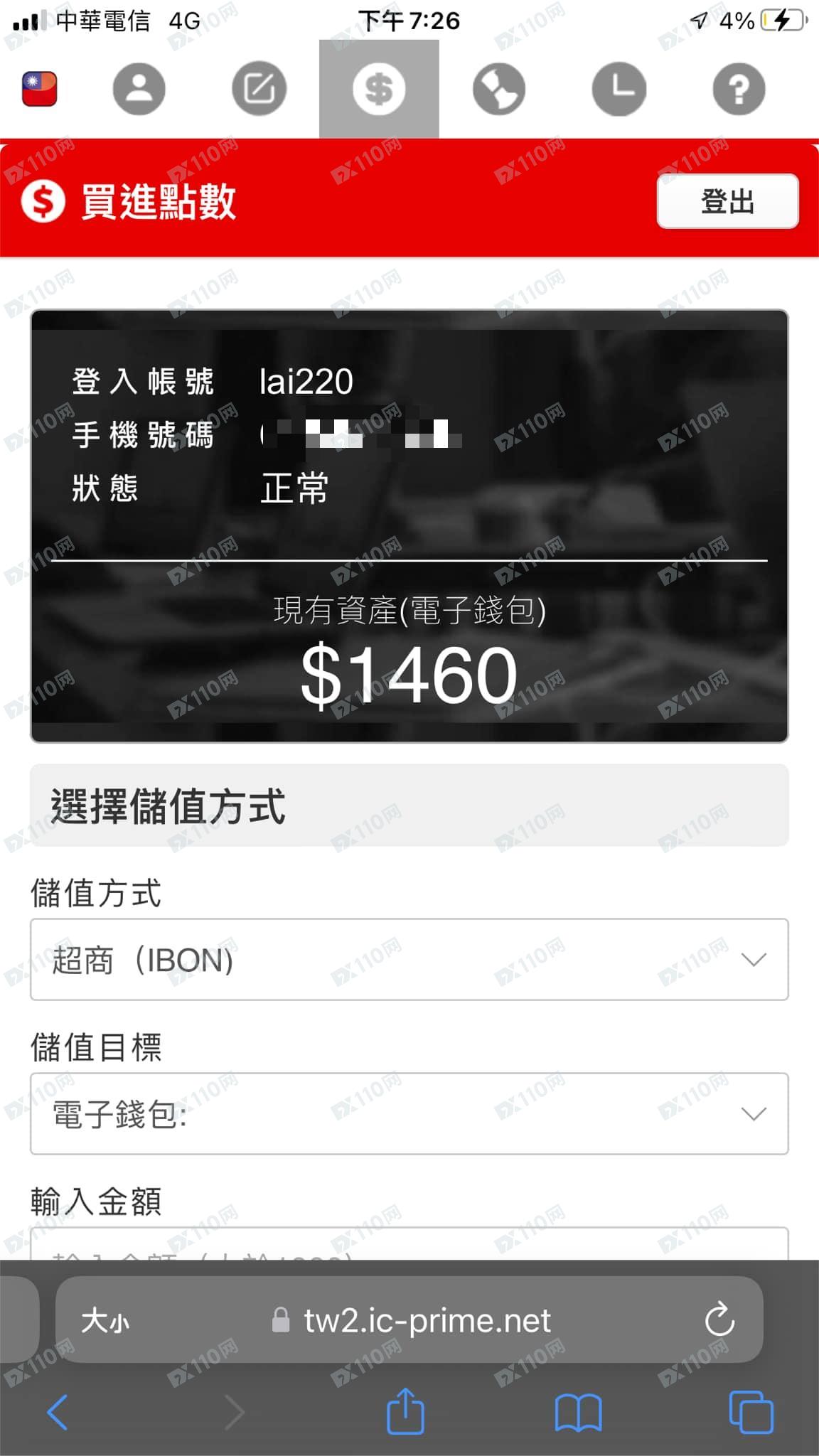Open the account profile icon
This screenshot has height=1456, width=819.
[x=139, y=89]
